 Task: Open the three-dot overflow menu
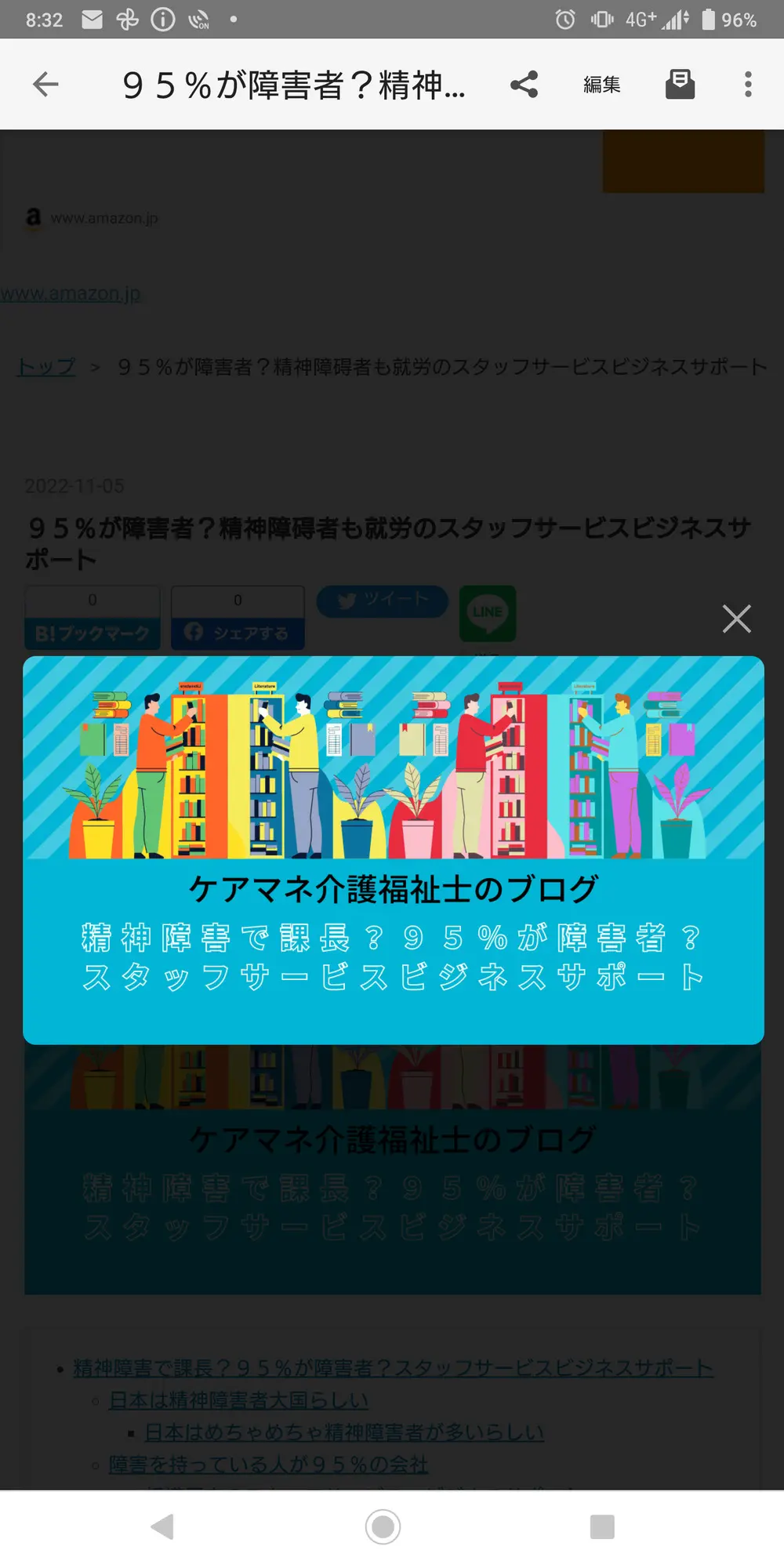[748, 84]
